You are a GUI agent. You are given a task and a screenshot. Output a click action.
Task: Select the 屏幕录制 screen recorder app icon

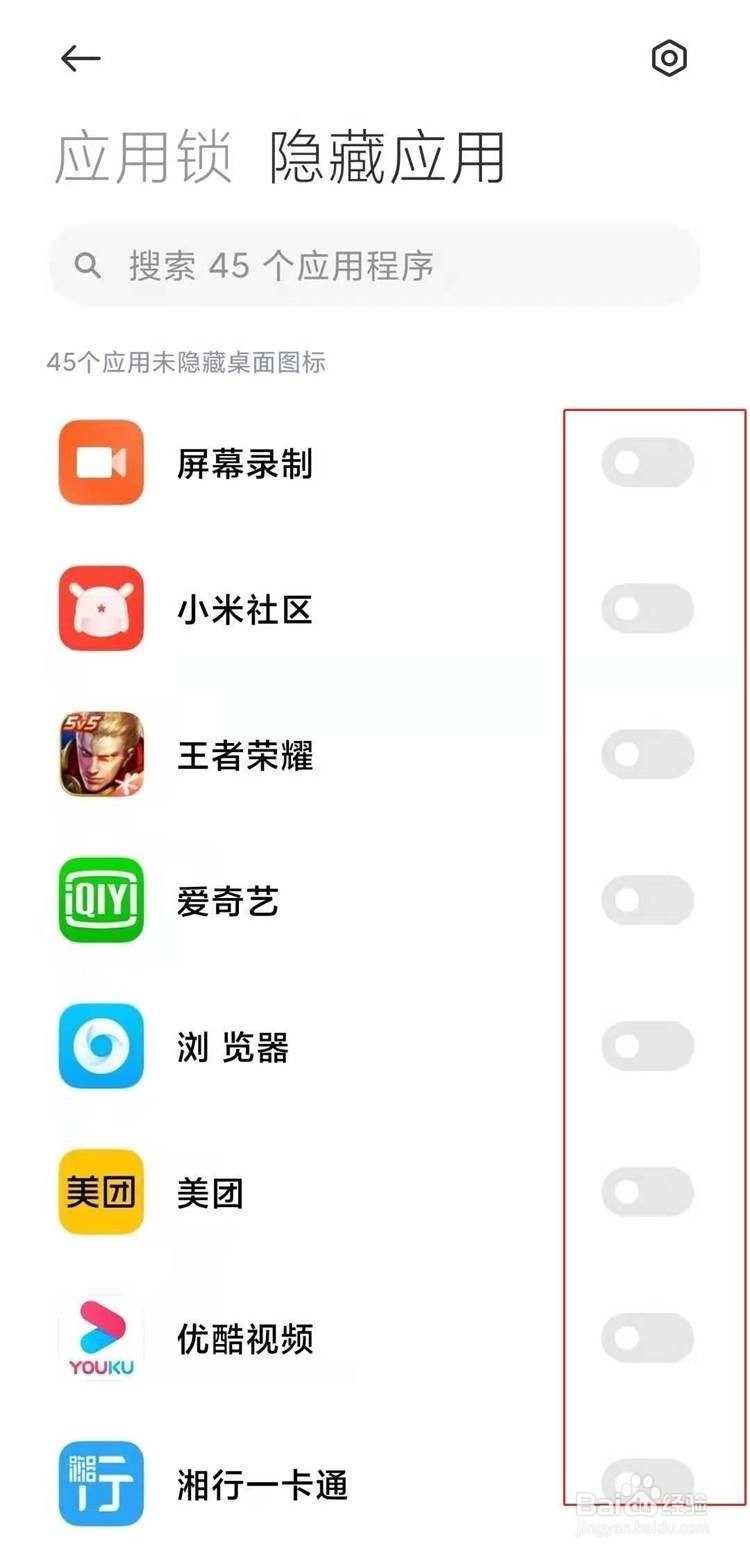coord(100,463)
